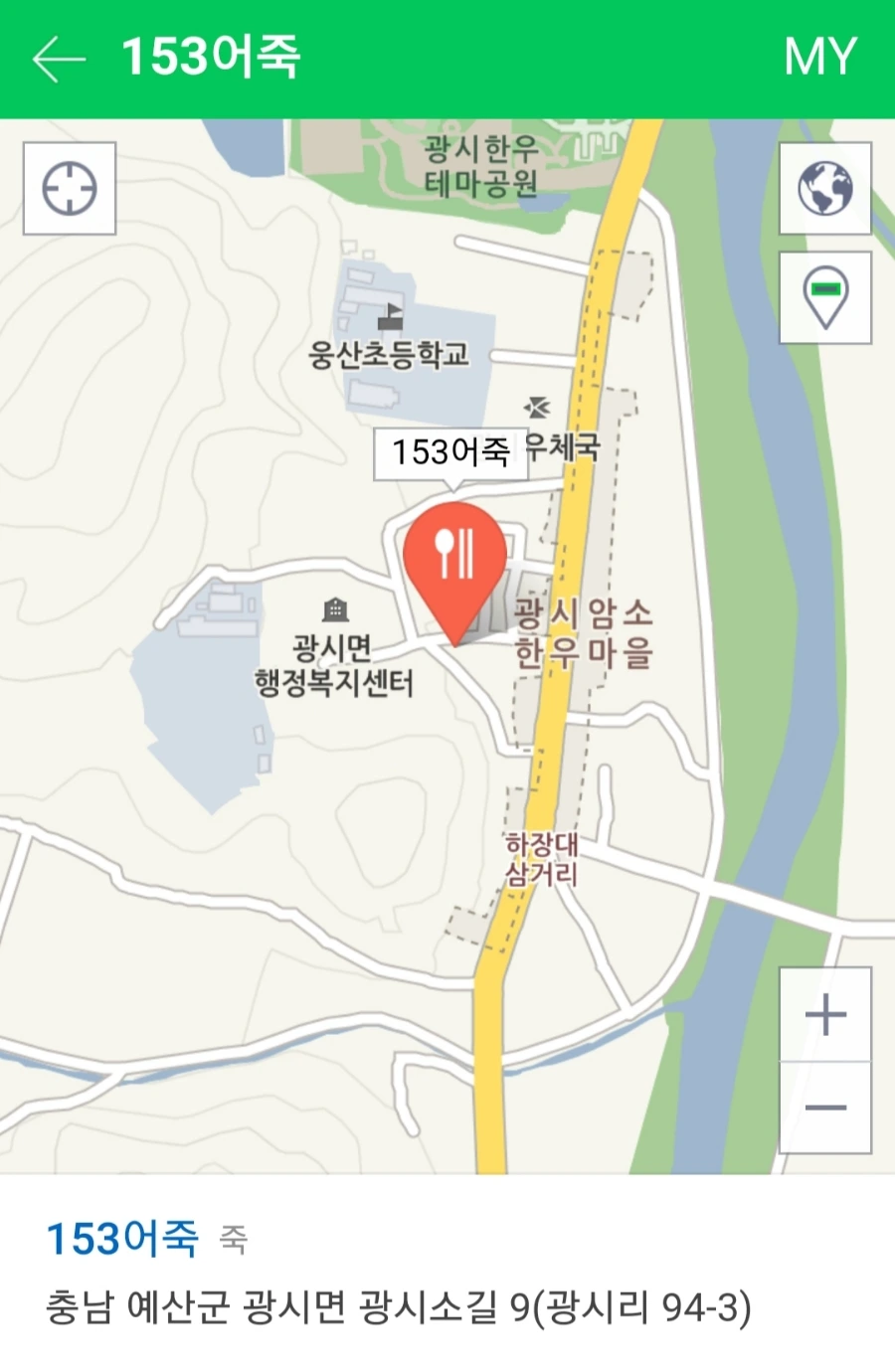Open the satellite globe view icon
Screen dimensions: 895x1372
point(823,189)
